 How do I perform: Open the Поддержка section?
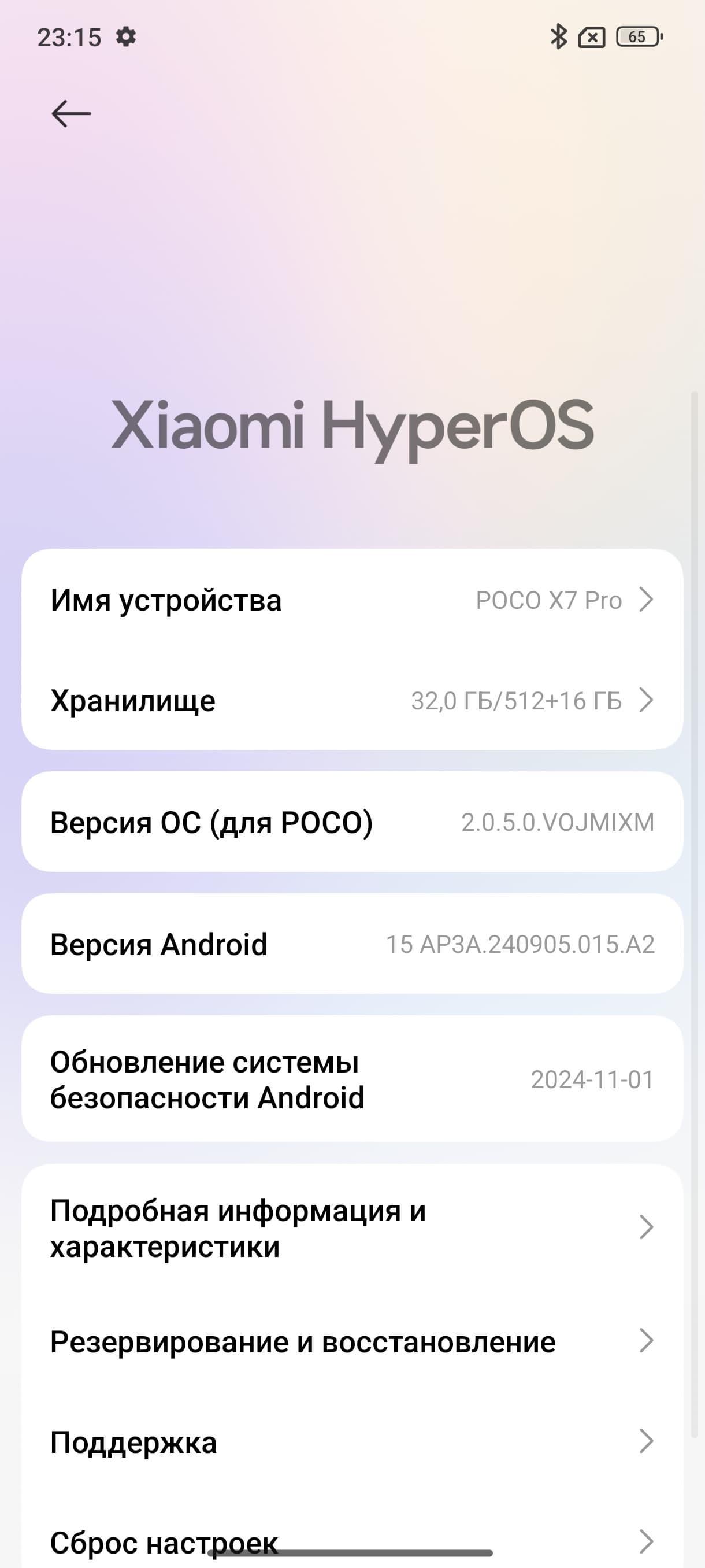tap(352, 1443)
